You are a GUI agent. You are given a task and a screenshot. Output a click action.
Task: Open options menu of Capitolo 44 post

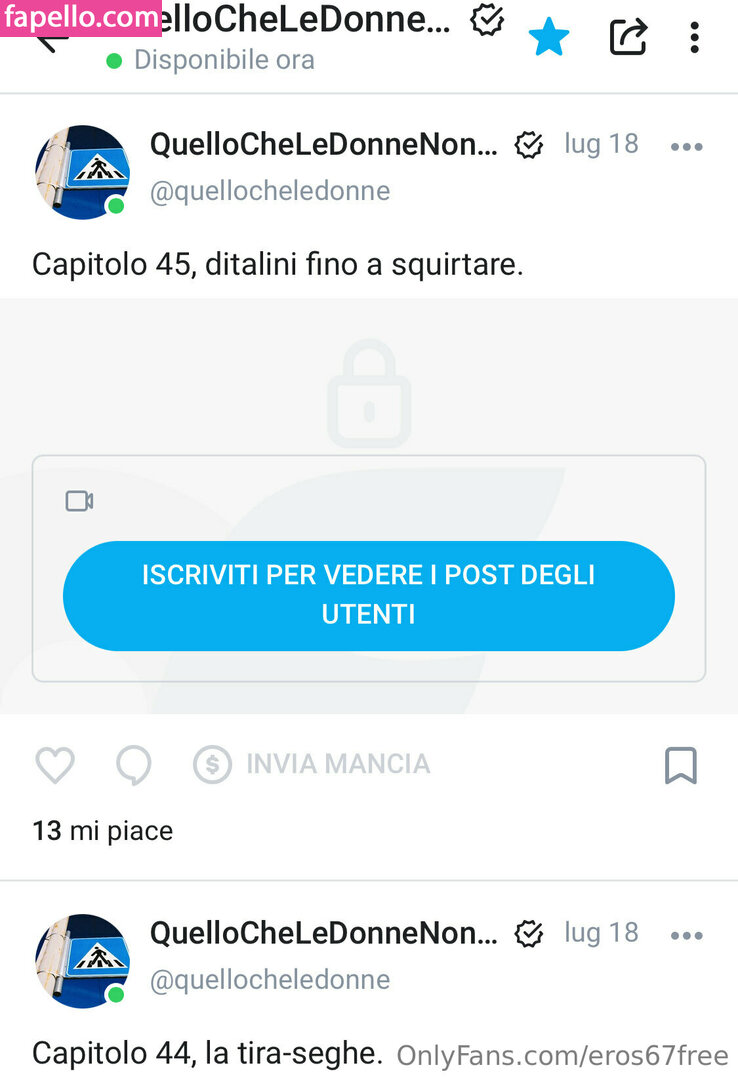click(686, 936)
